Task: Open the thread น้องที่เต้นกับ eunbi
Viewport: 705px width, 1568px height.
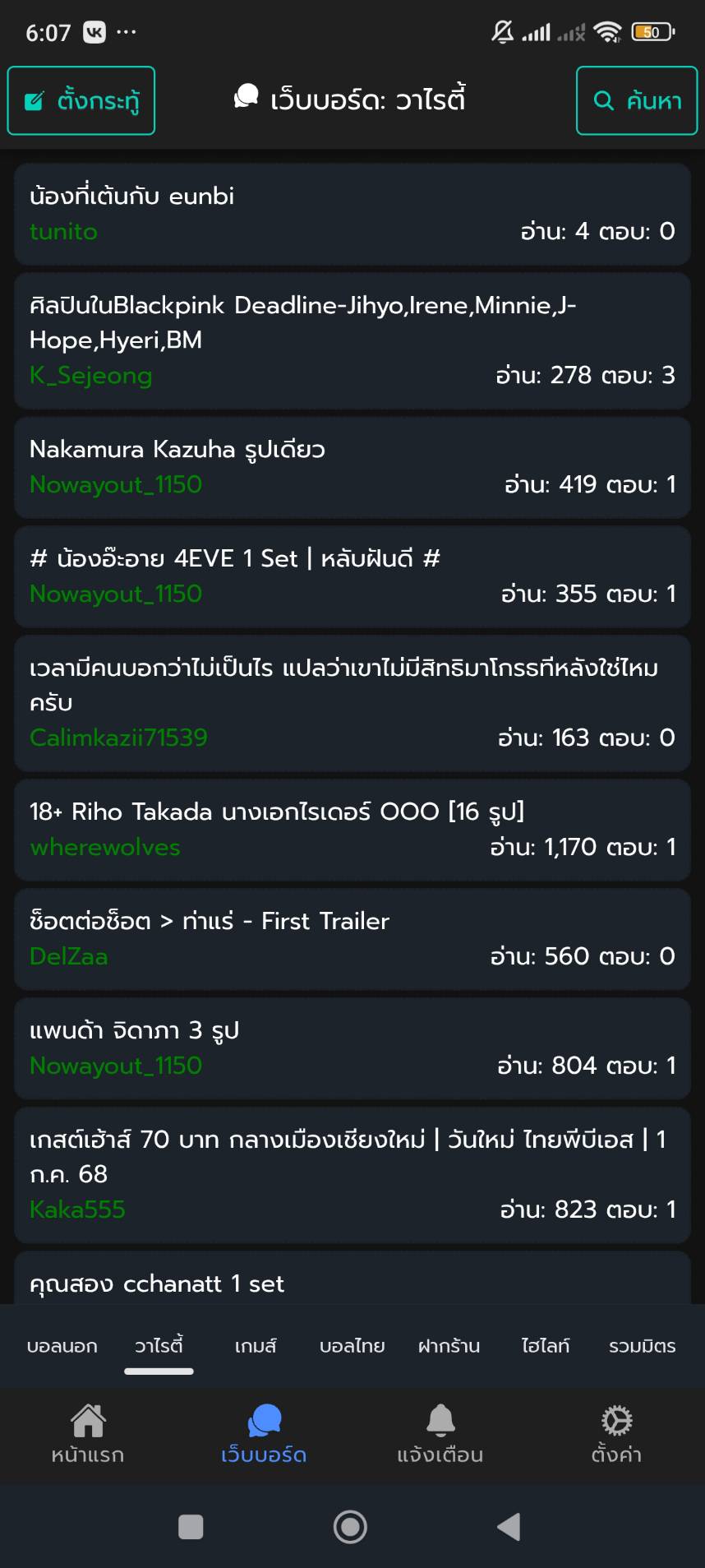Action: (352, 214)
